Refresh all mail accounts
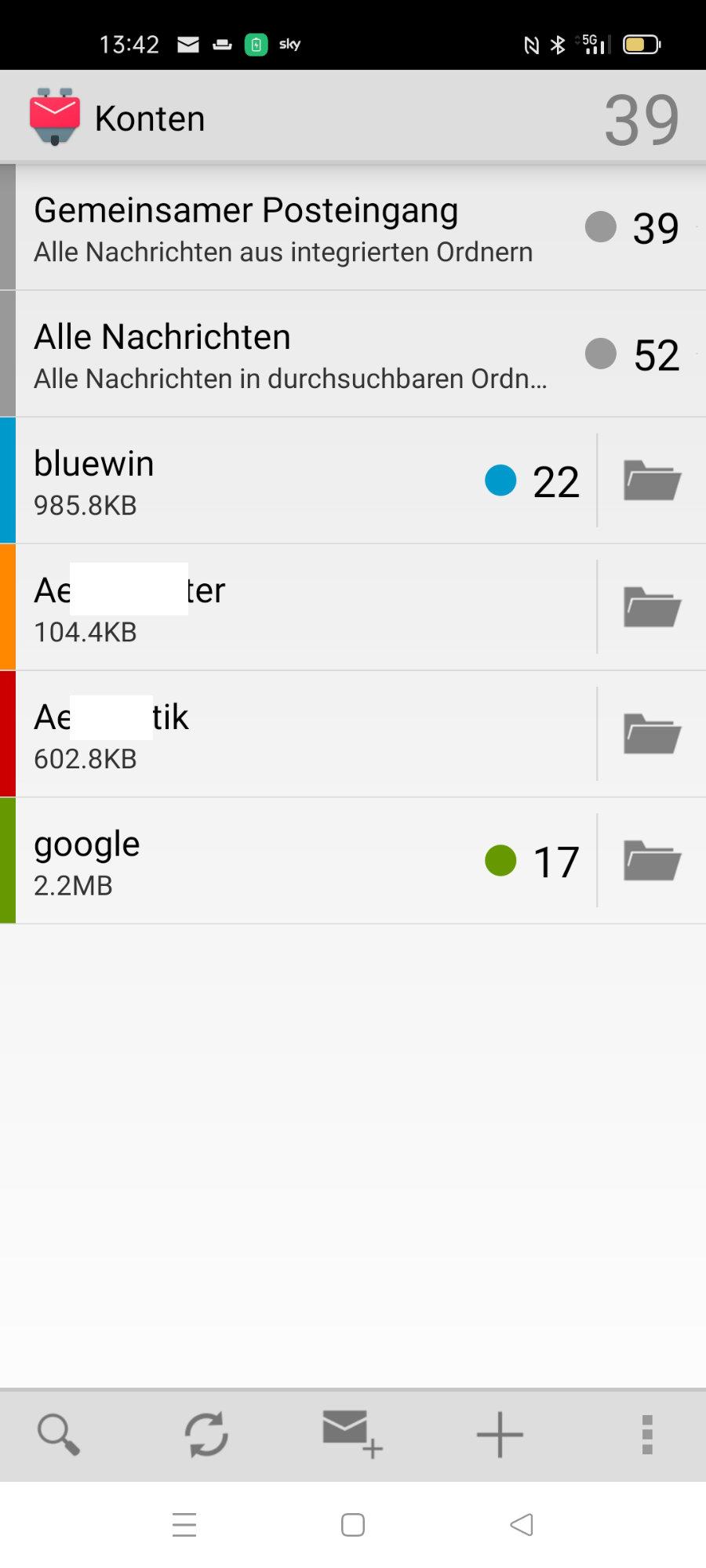The width and height of the screenshot is (706, 1568). tap(206, 1435)
